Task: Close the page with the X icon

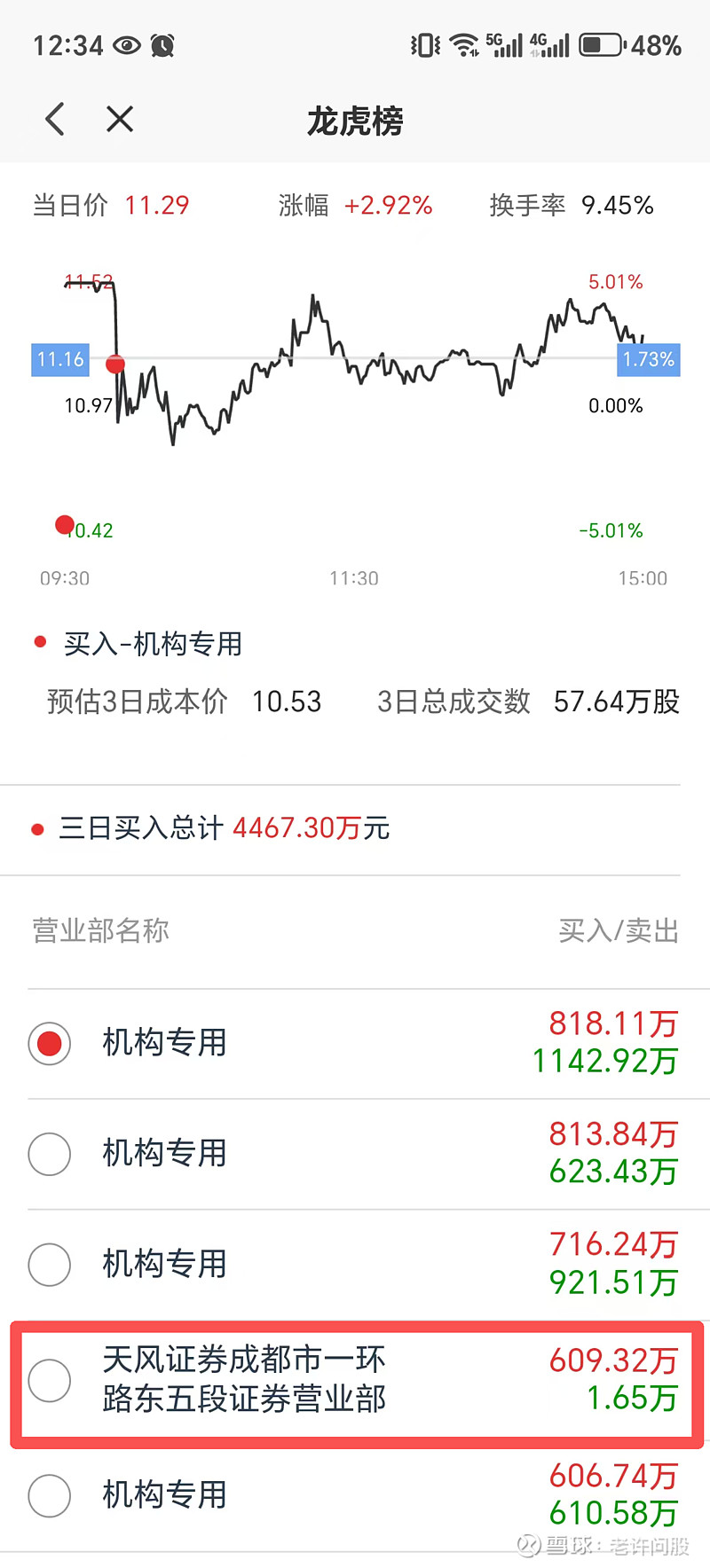Action: pyautogui.click(x=120, y=118)
